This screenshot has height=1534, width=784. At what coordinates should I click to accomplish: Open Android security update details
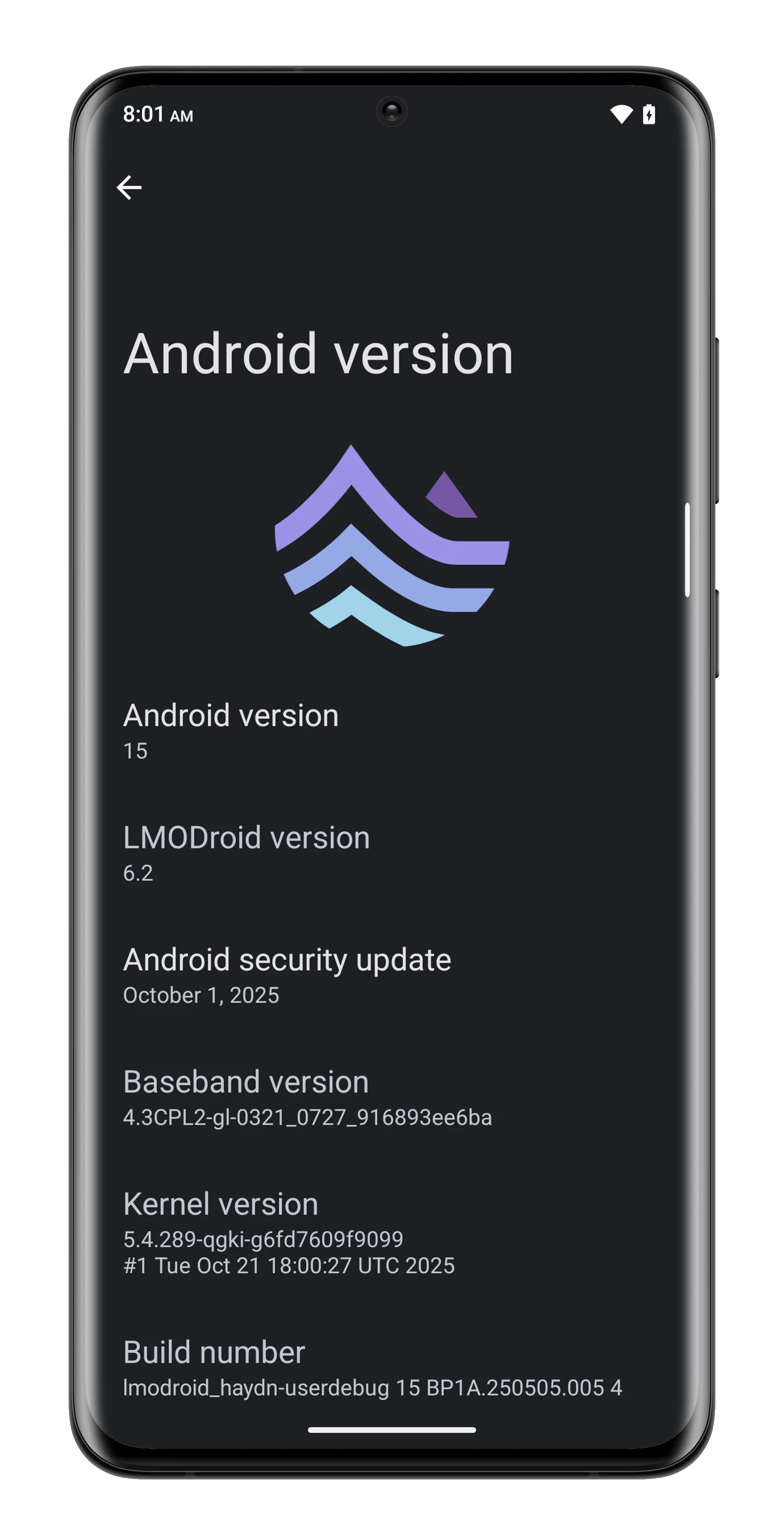coord(286,974)
